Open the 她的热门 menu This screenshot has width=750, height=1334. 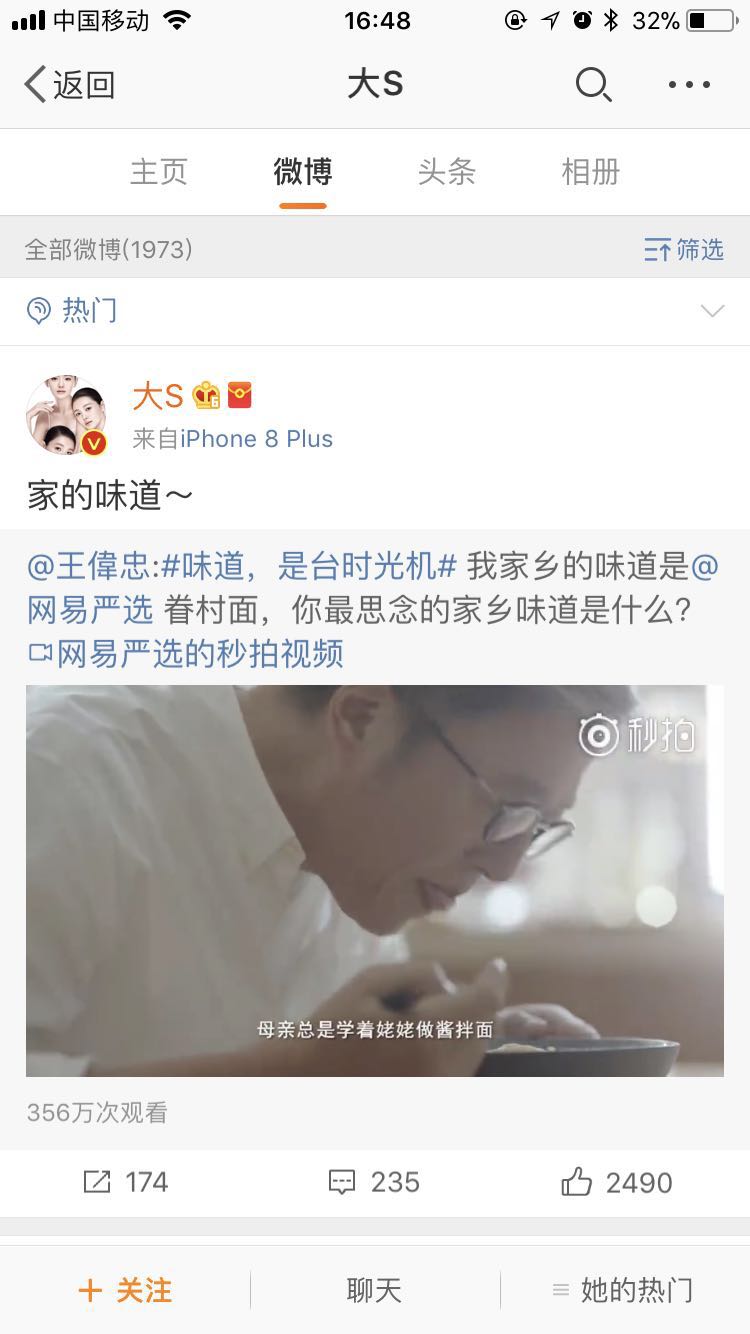click(x=623, y=1290)
